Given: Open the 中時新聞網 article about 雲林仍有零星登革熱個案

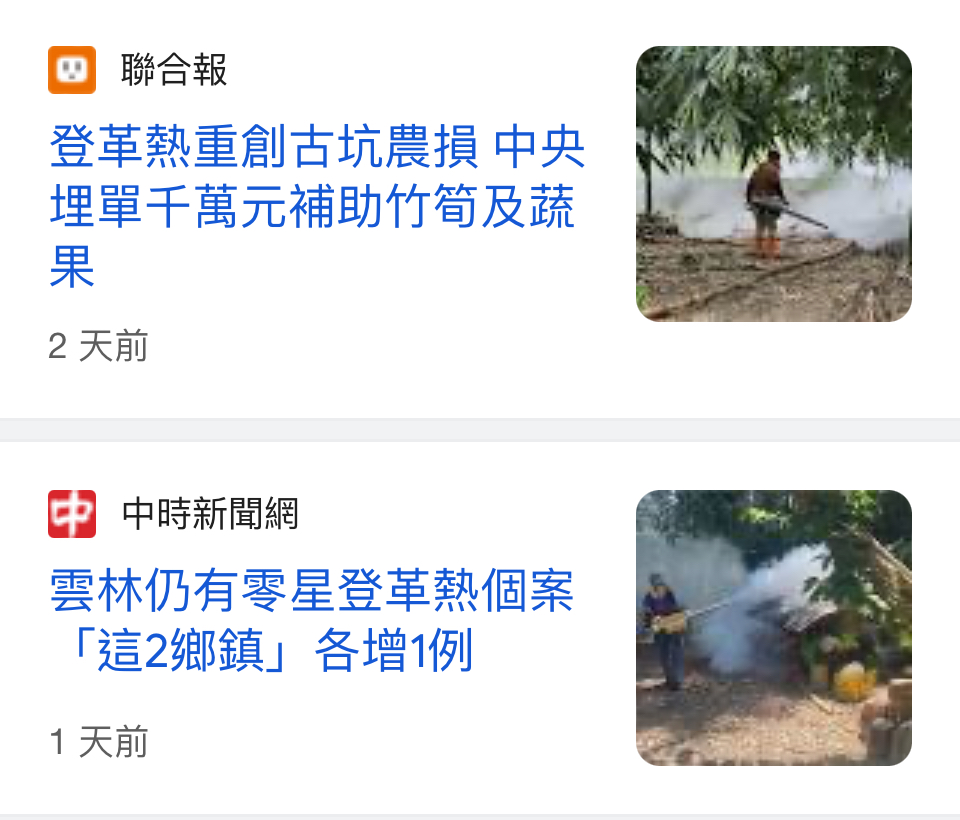Looking at the screenshot, I should coord(312,622).
